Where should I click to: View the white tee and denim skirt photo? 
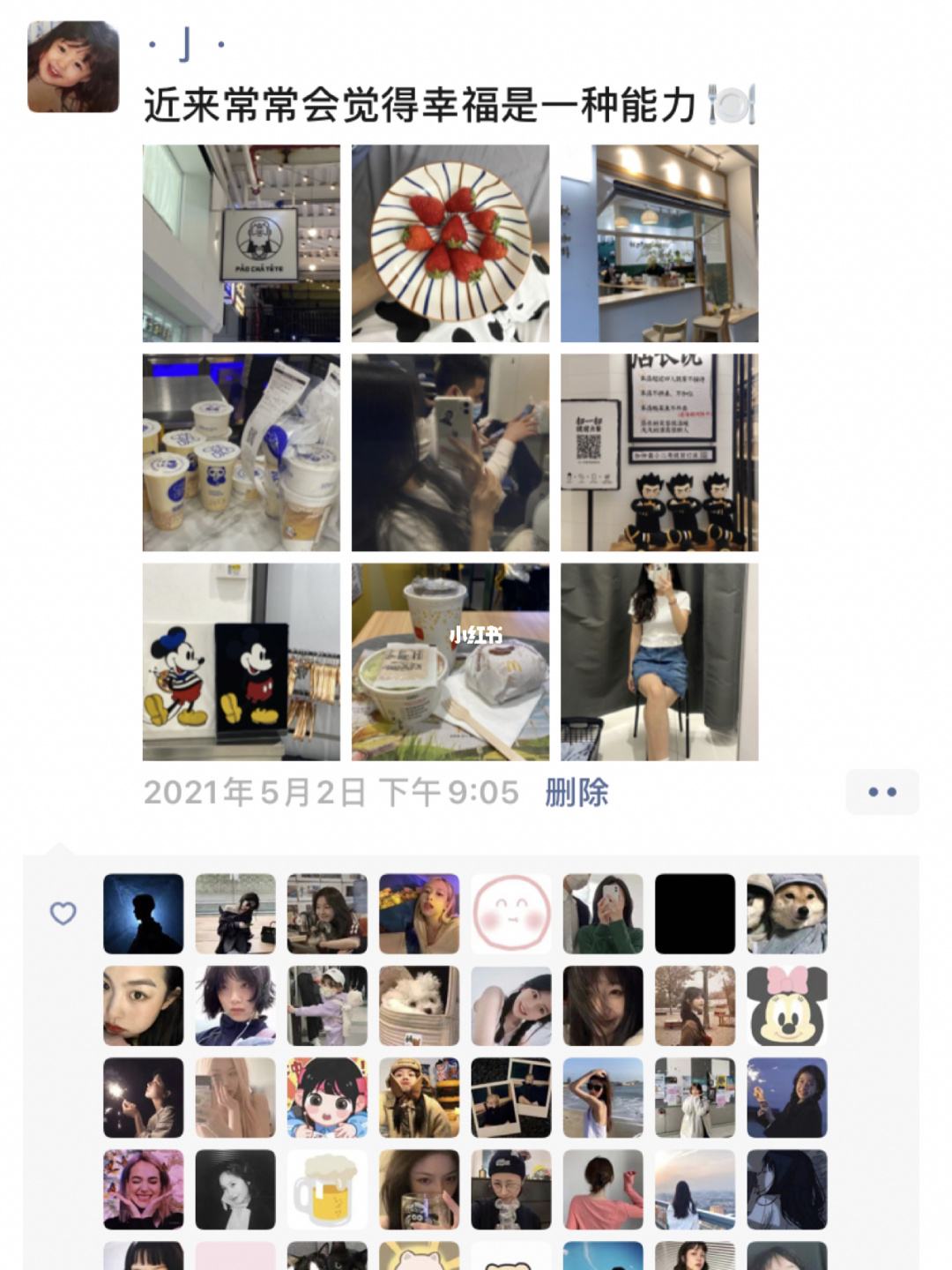click(x=659, y=662)
